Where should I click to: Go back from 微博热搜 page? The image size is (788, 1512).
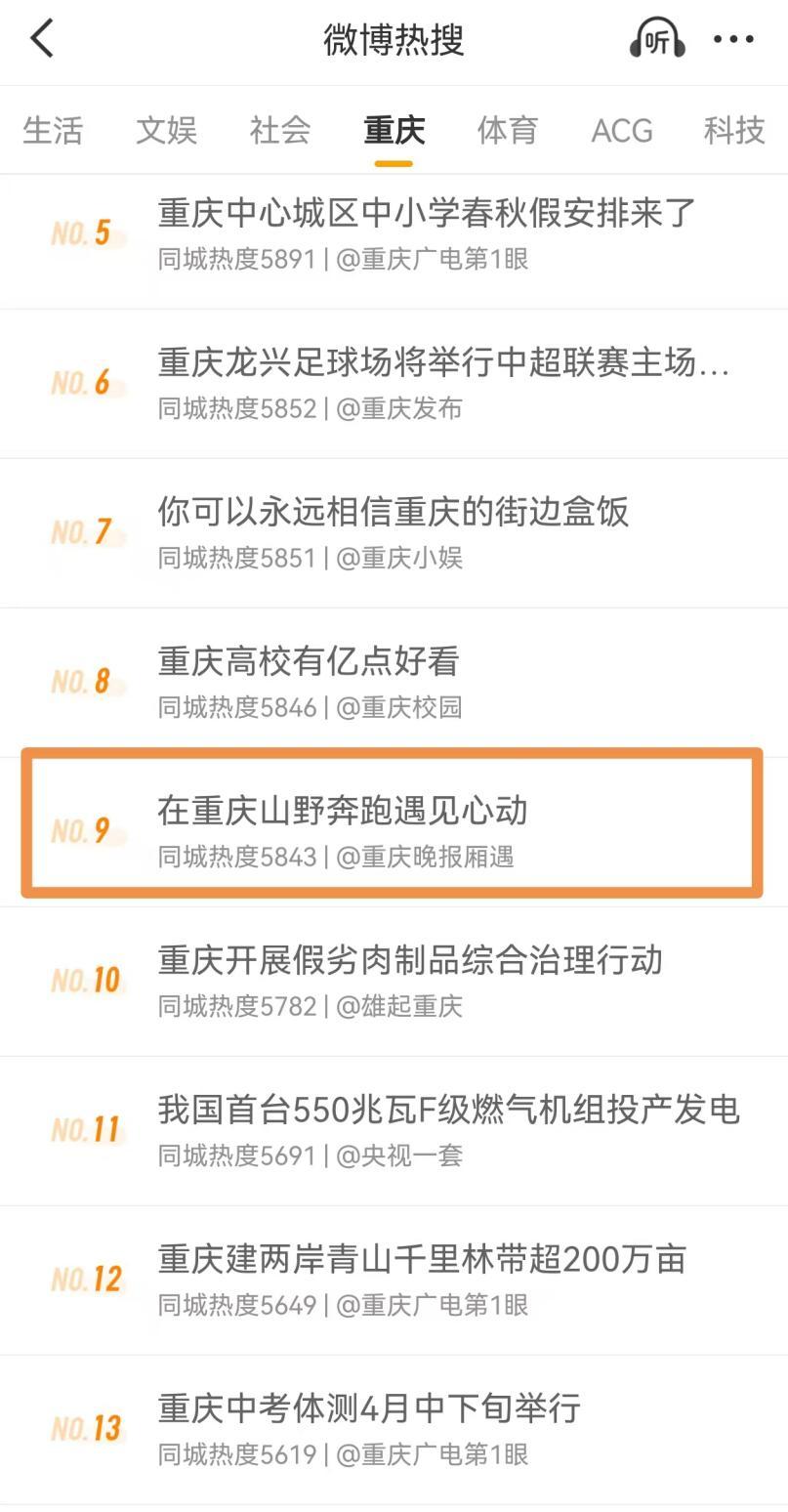tap(42, 40)
